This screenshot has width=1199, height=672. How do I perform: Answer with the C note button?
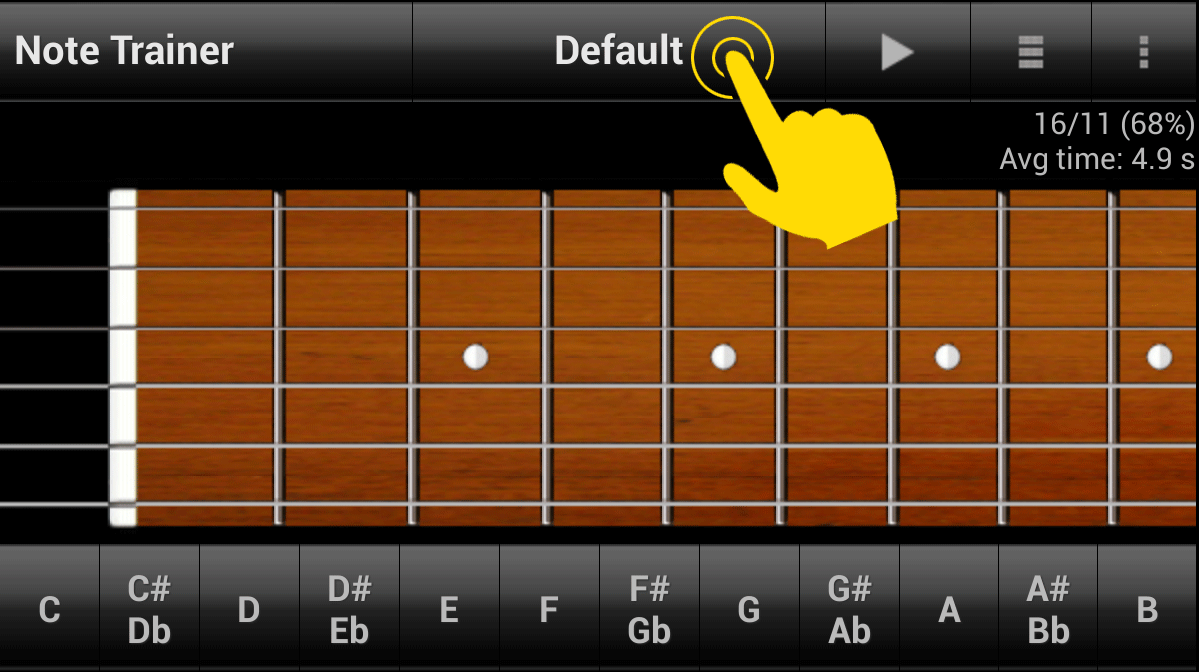click(x=49, y=609)
